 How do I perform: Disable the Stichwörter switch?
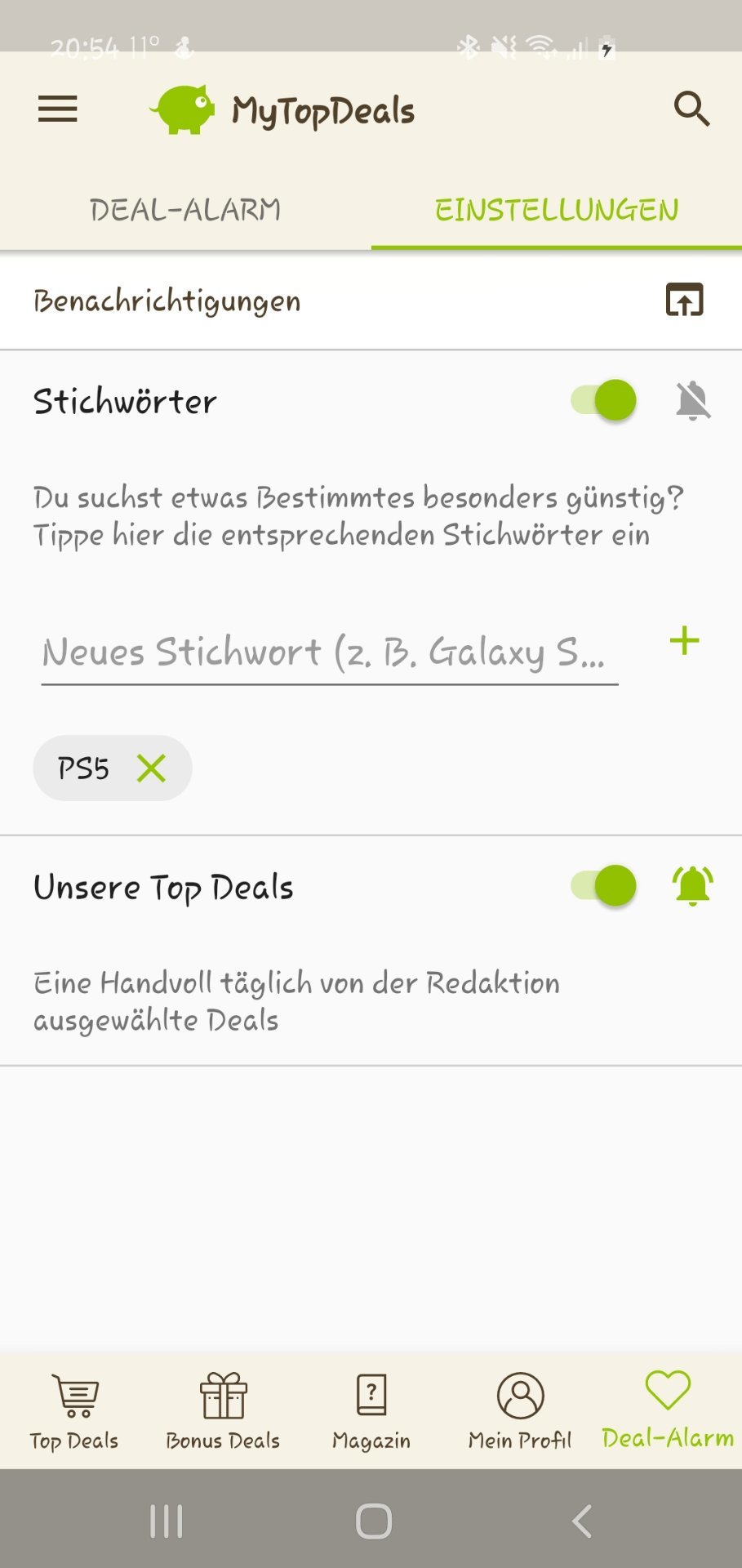click(604, 400)
